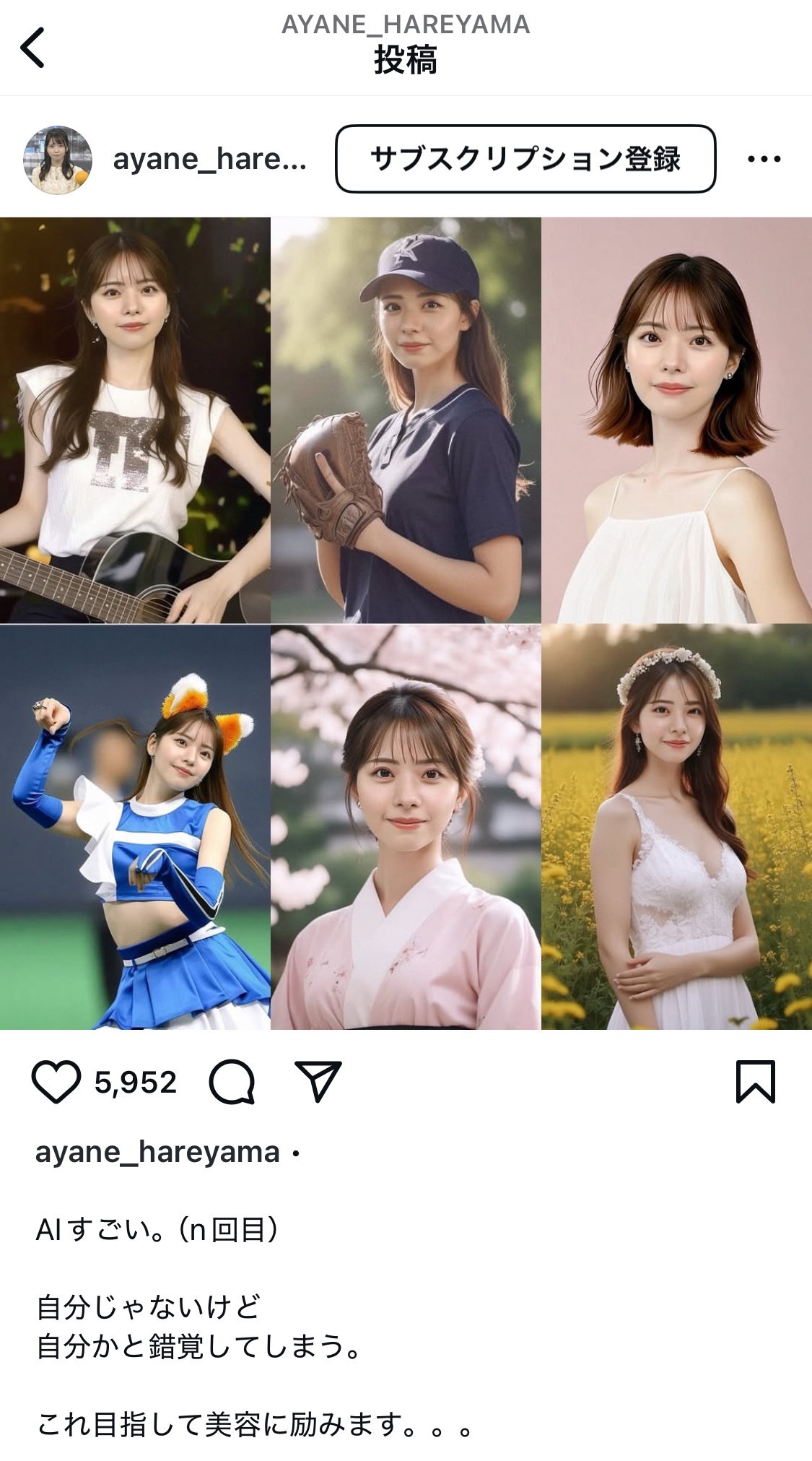The height and width of the screenshot is (1461, 812).
Task: Save the post with the bookmark icon
Action: coord(755,1081)
